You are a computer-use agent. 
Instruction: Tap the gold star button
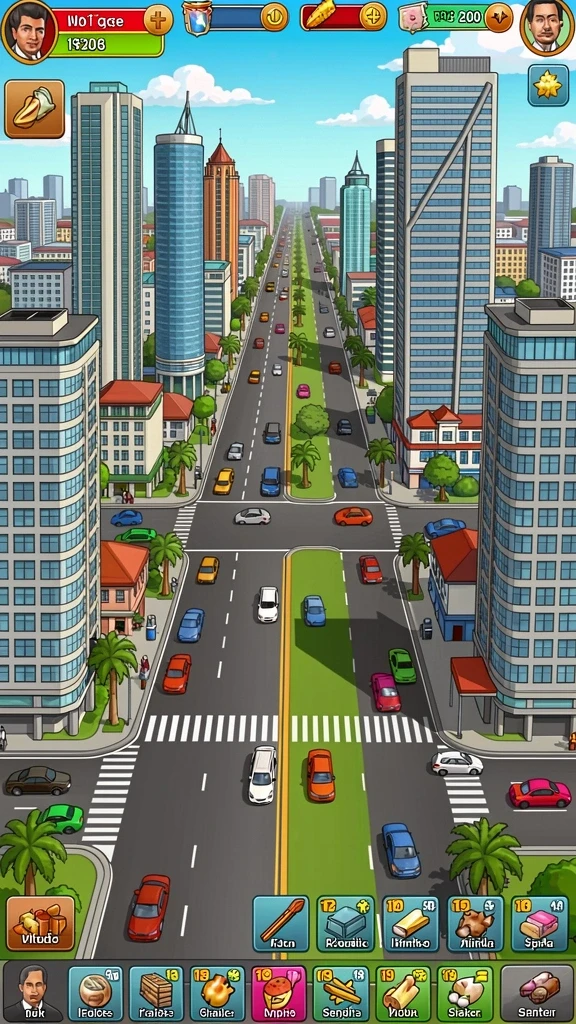548,86
